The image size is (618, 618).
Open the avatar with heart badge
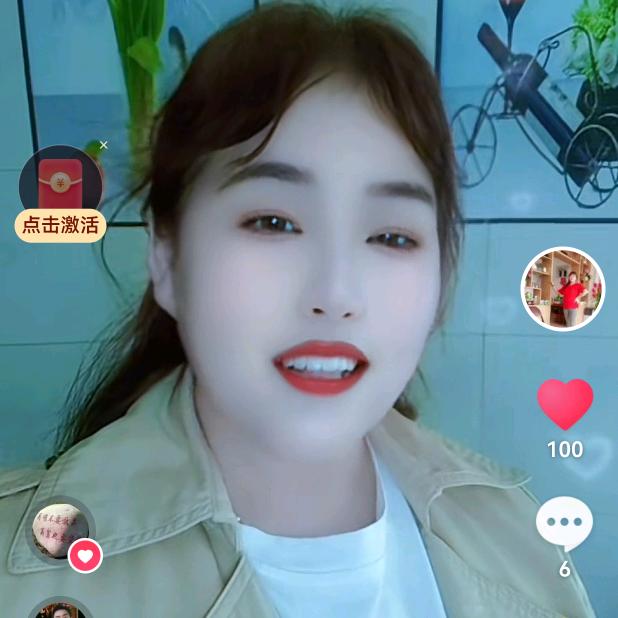click(x=59, y=530)
